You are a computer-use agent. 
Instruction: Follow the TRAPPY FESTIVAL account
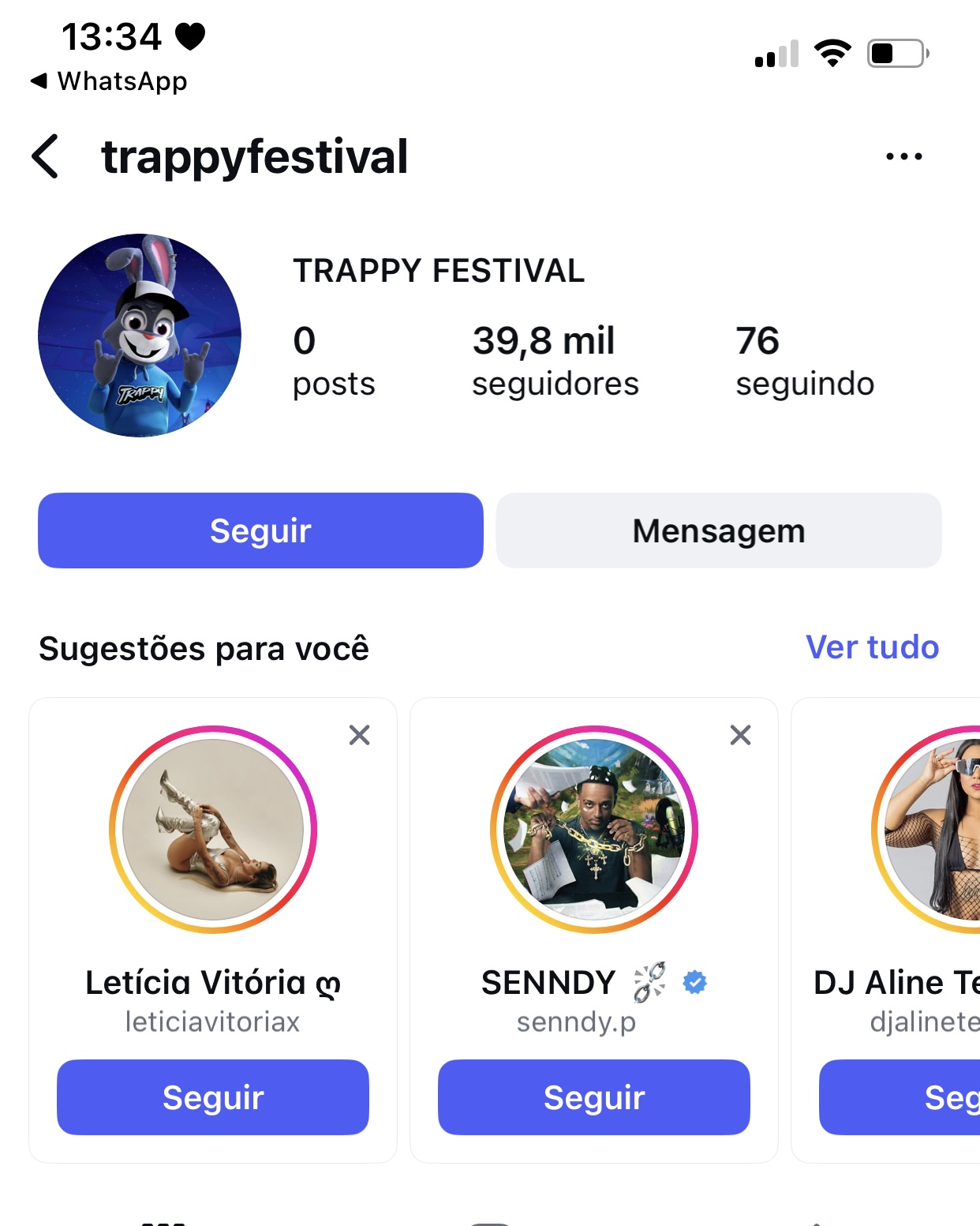coord(260,531)
